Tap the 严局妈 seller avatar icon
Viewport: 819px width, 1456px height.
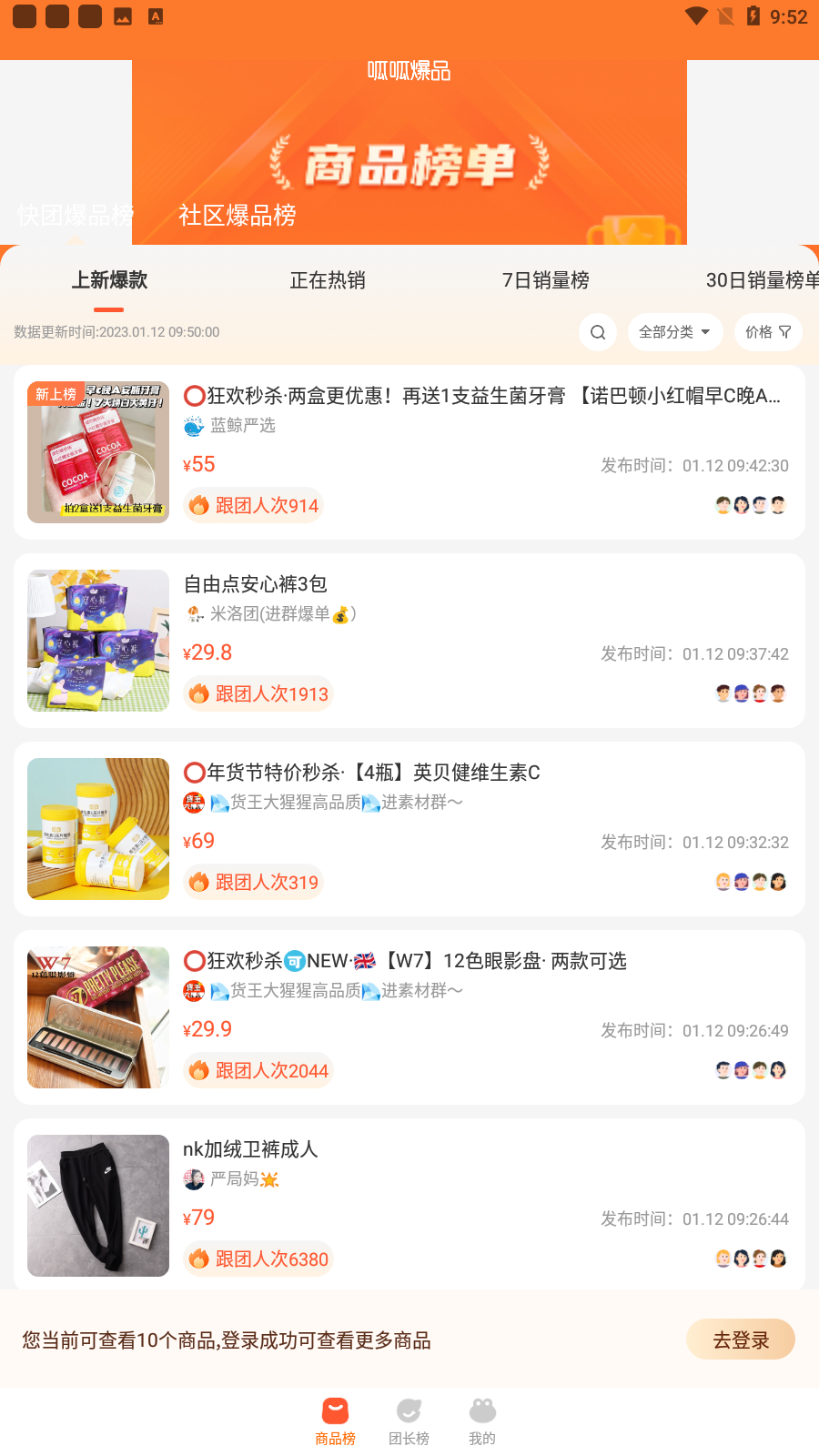194,1179
